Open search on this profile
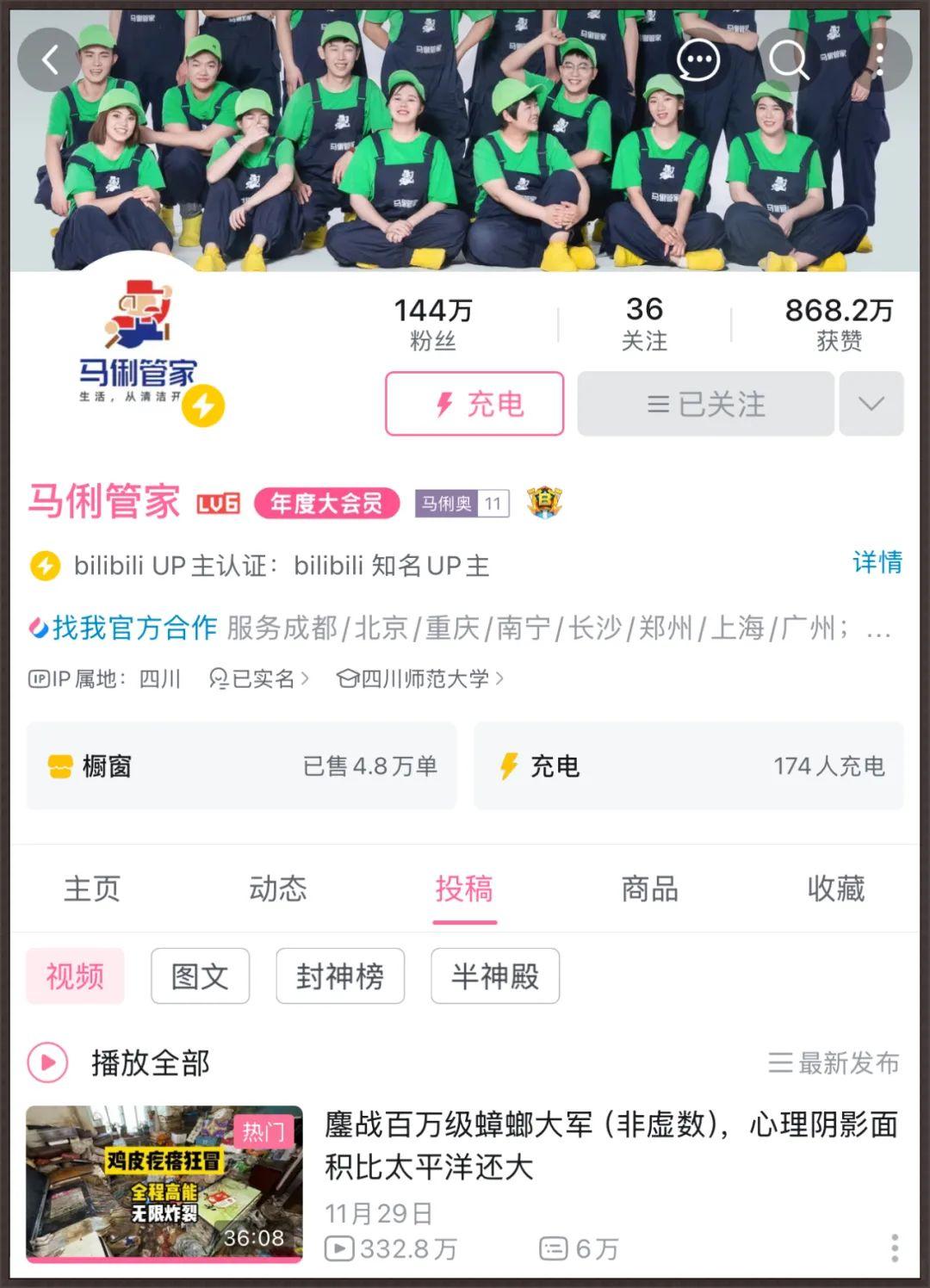 coord(788,60)
